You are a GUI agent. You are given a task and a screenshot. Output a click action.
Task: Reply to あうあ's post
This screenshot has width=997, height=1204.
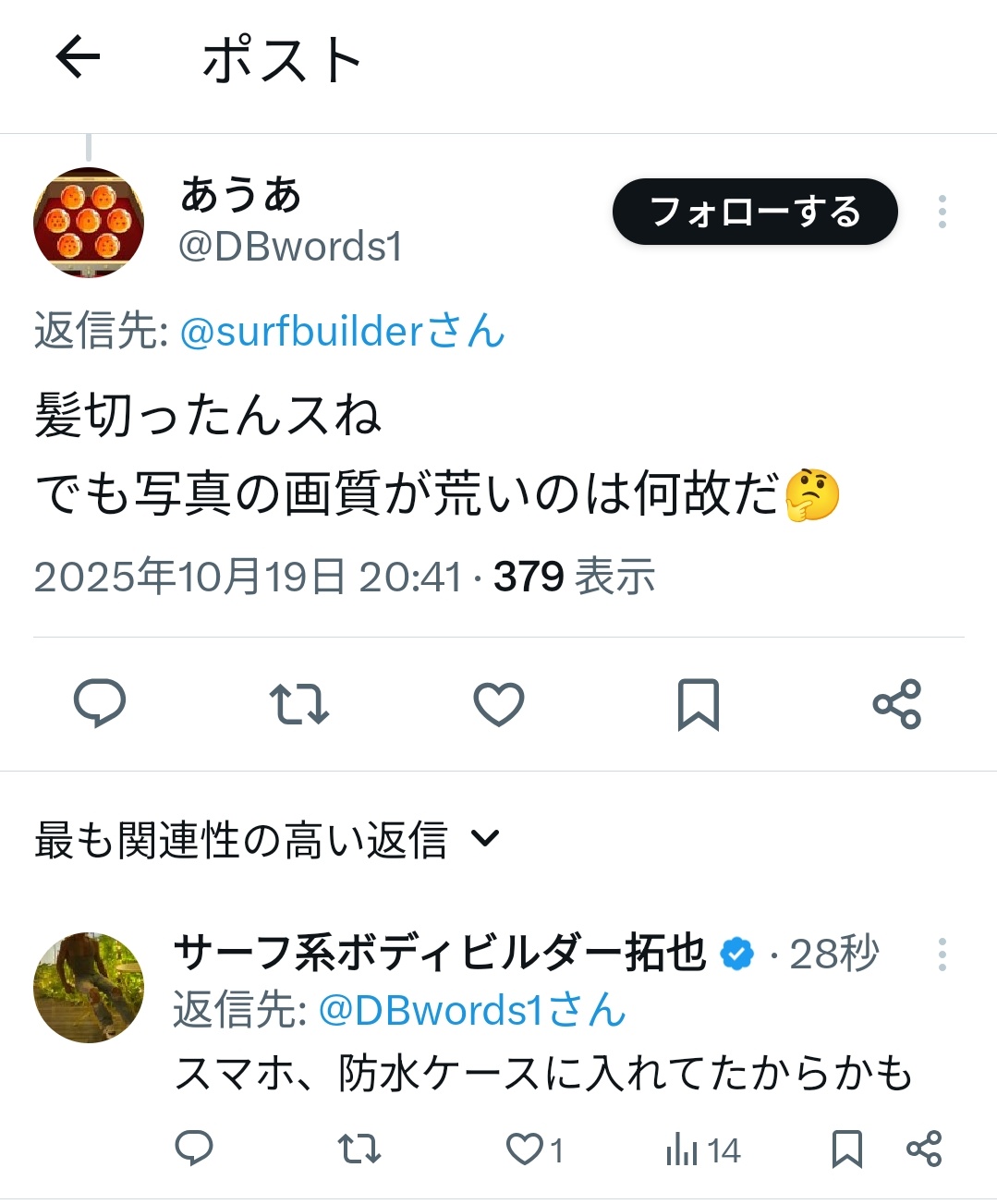click(100, 704)
